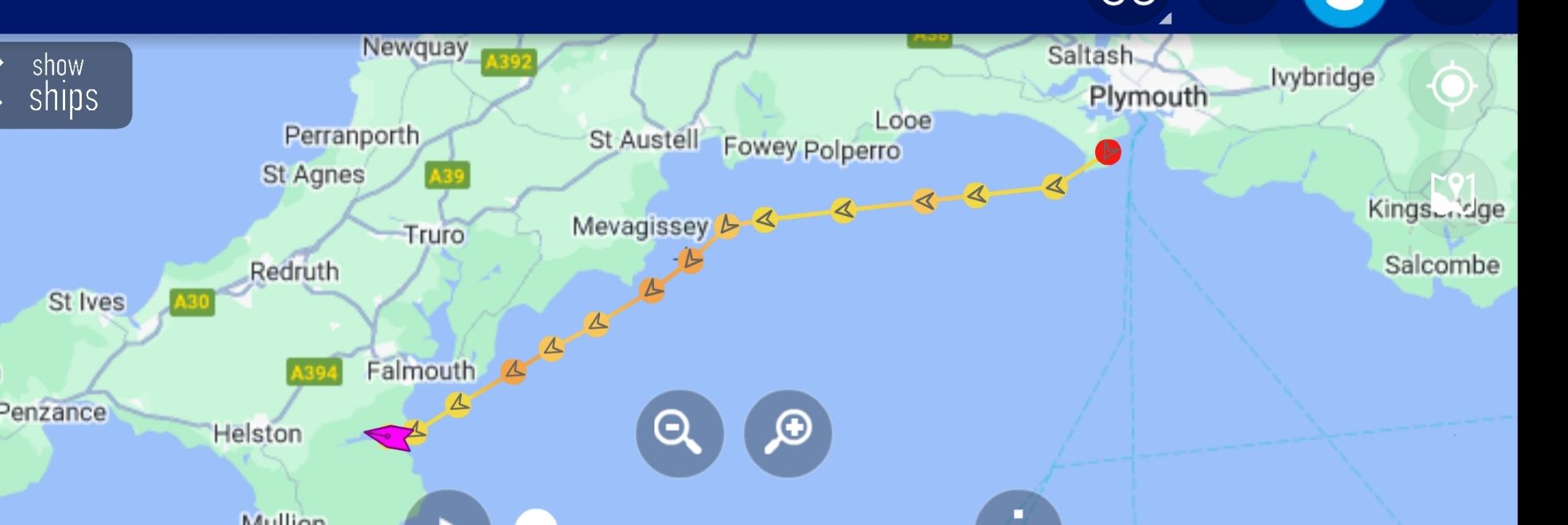Select the pink ship marker near Helston

(389, 436)
